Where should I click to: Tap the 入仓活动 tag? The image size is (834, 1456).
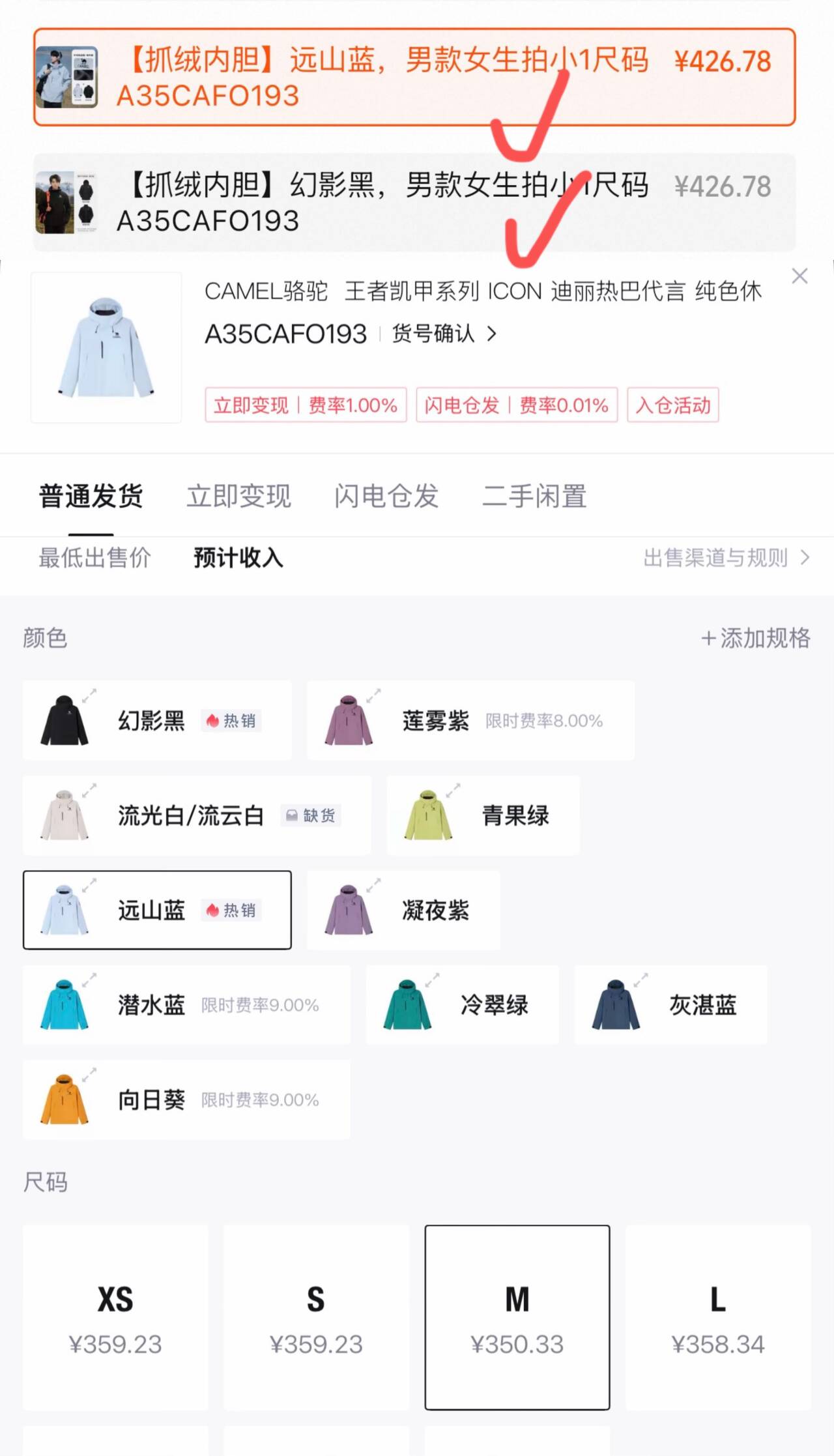[x=672, y=405]
